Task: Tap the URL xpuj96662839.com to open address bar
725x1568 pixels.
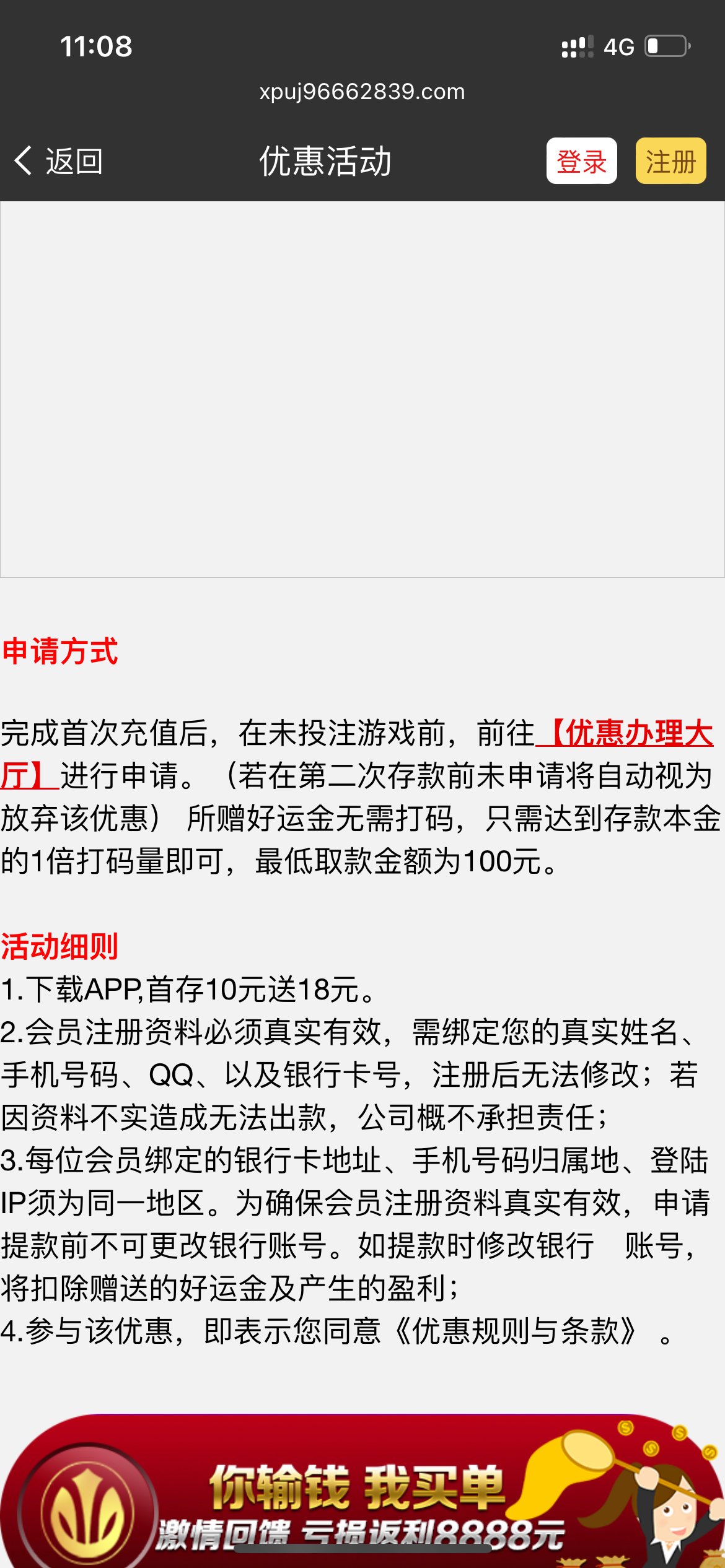Action: point(362,92)
